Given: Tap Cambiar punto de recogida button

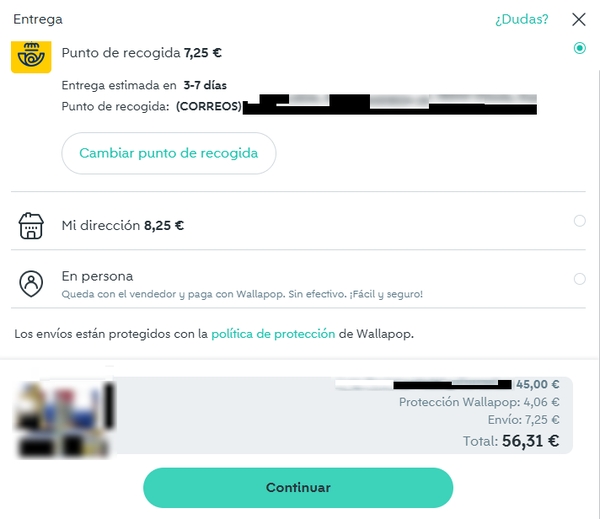Looking at the screenshot, I should coord(169,154).
